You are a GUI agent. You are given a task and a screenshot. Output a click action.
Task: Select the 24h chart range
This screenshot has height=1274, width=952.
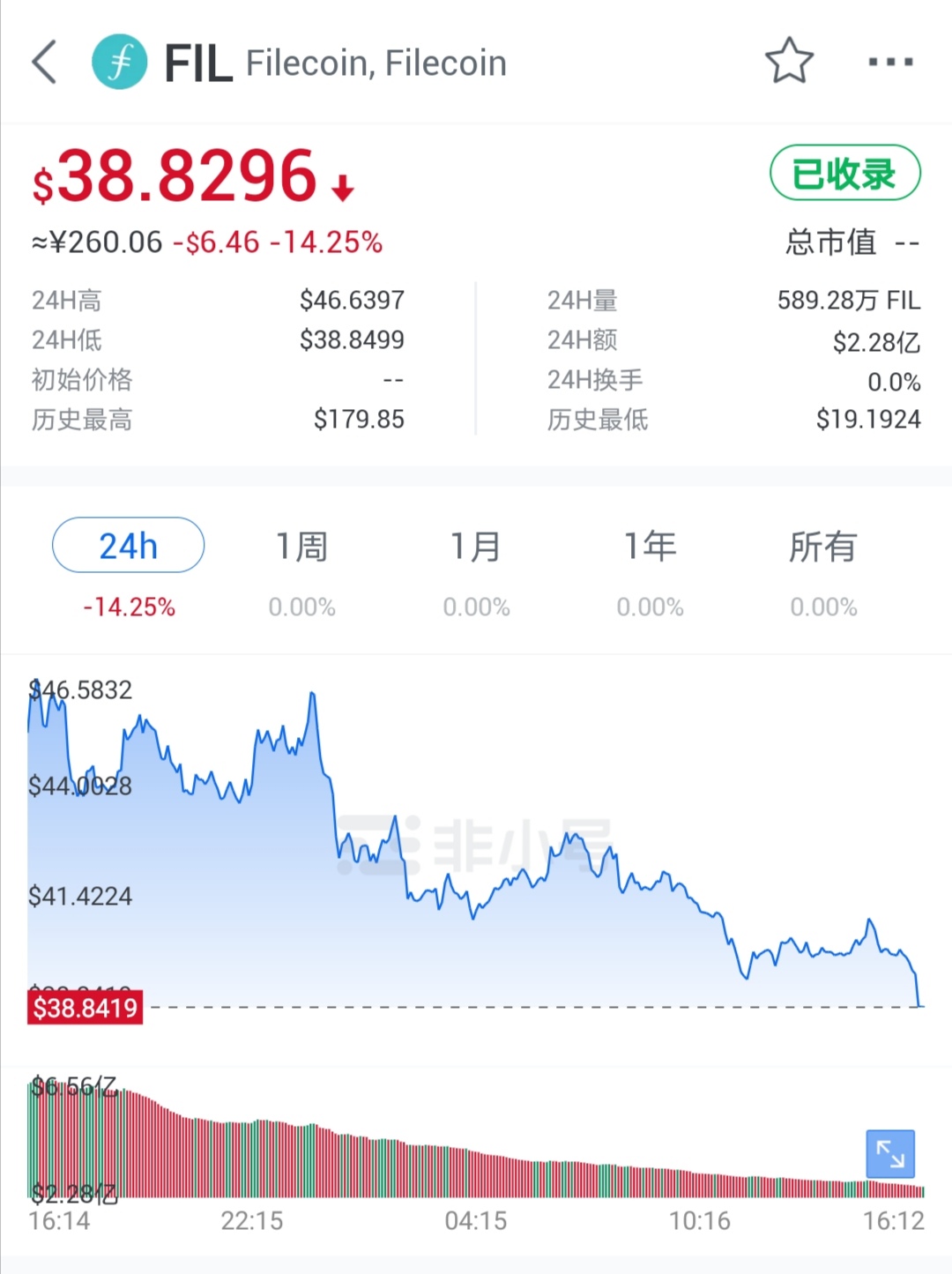coord(129,546)
